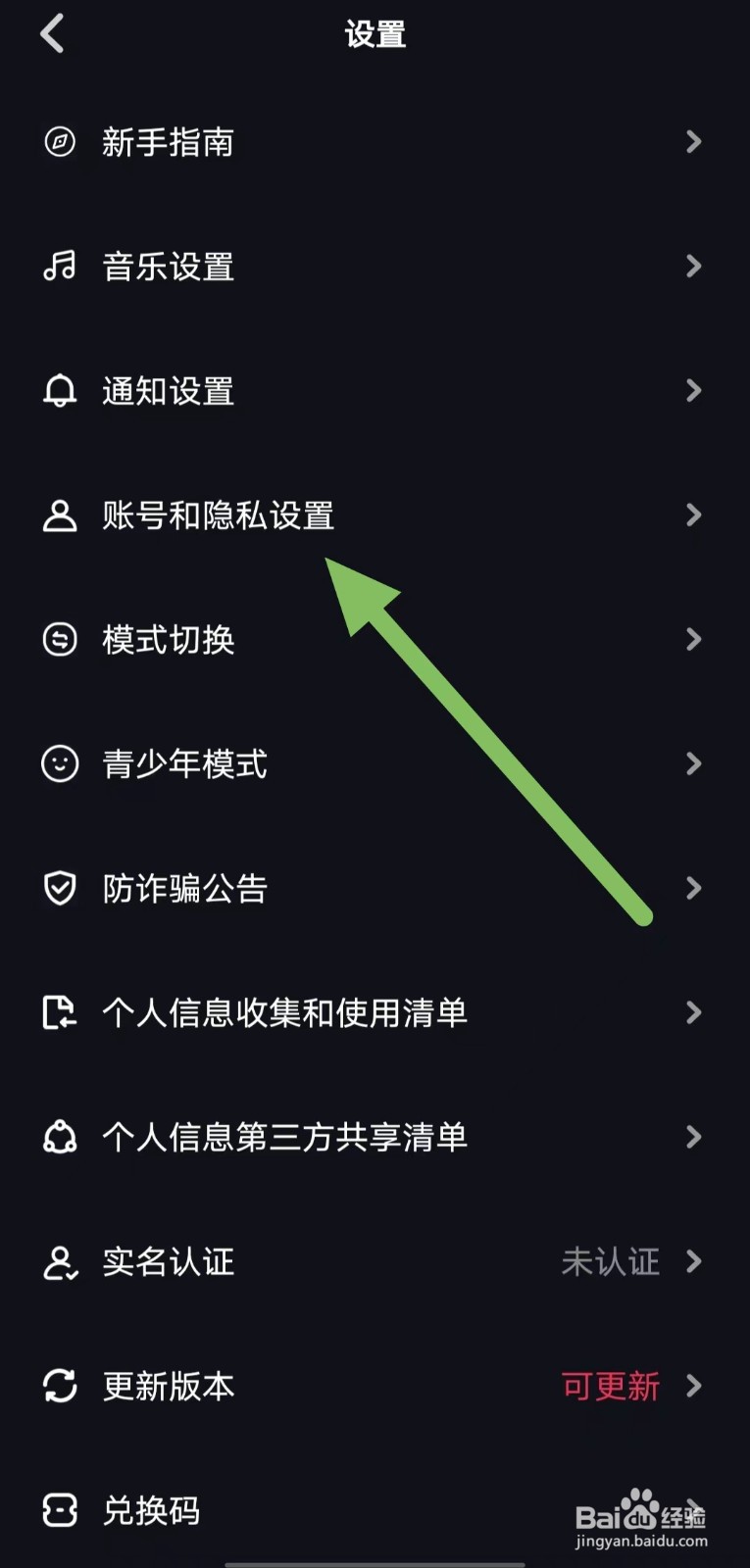Expand the 新手指南 row chevron
This screenshot has height=1568, width=750.
pos(693,142)
